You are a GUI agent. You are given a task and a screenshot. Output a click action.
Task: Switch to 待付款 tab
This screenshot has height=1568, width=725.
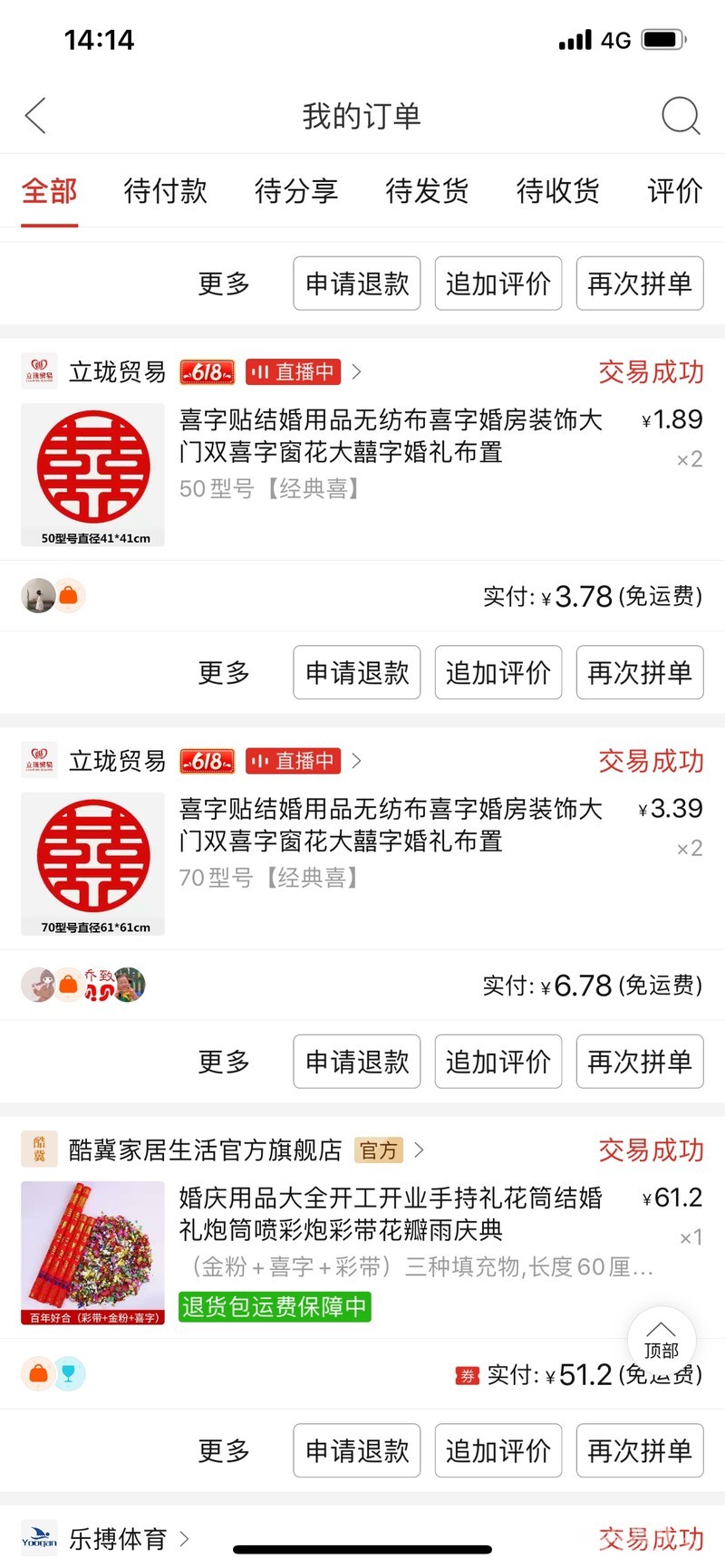click(x=165, y=191)
